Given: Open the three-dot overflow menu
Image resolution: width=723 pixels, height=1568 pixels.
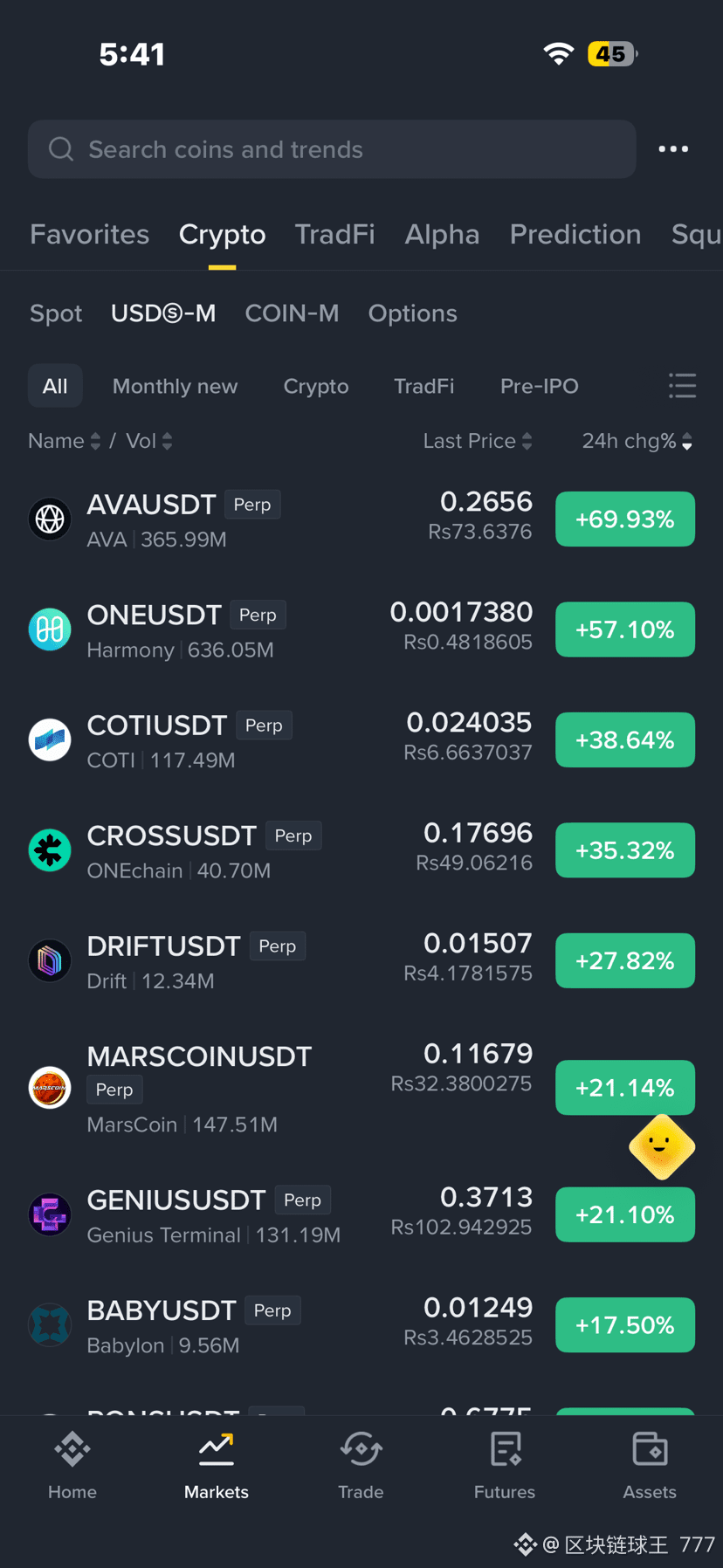Looking at the screenshot, I should pyautogui.click(x=673, y=149).
